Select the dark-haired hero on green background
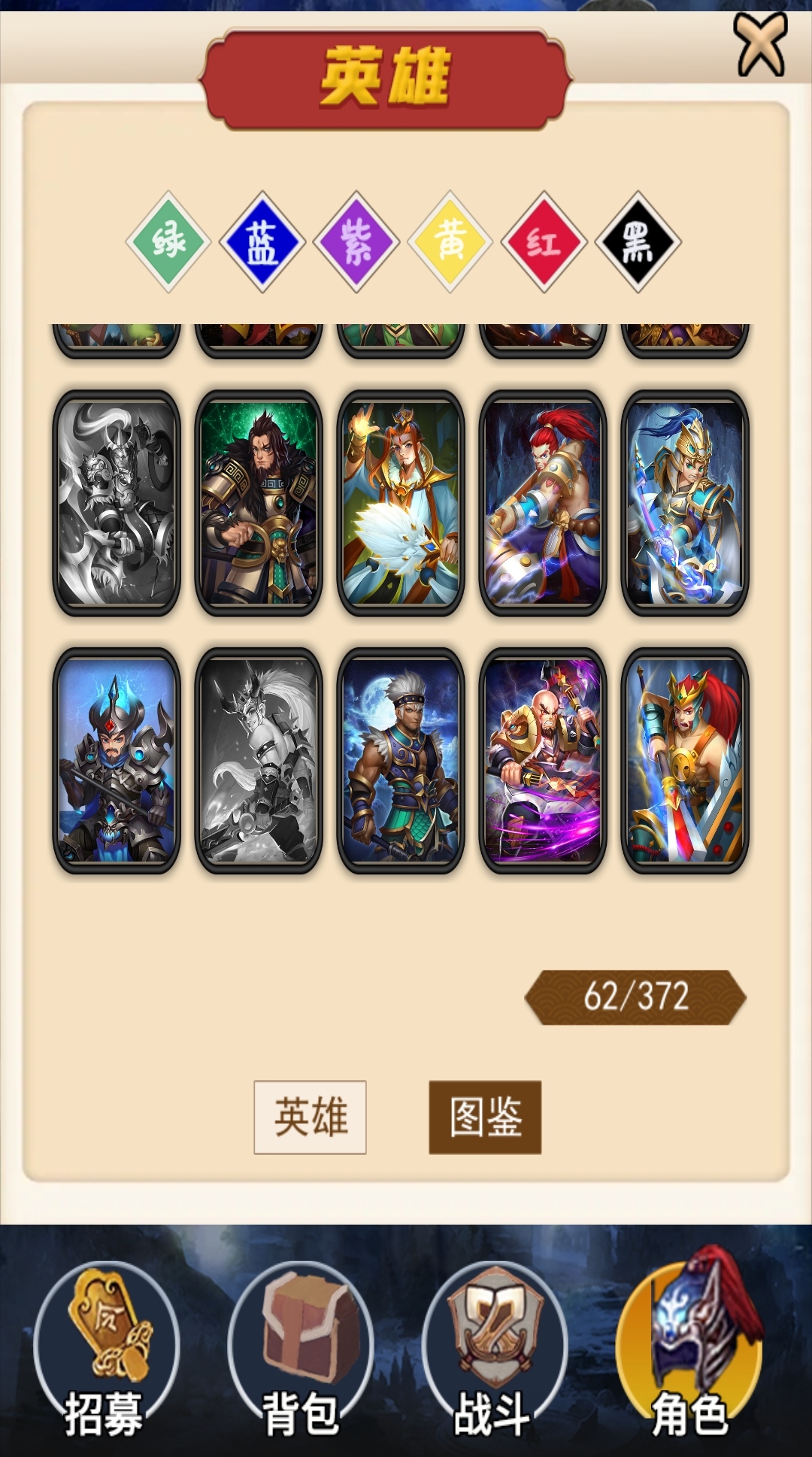This screenshot has height=1457, width=812. (x=259, y=503)
